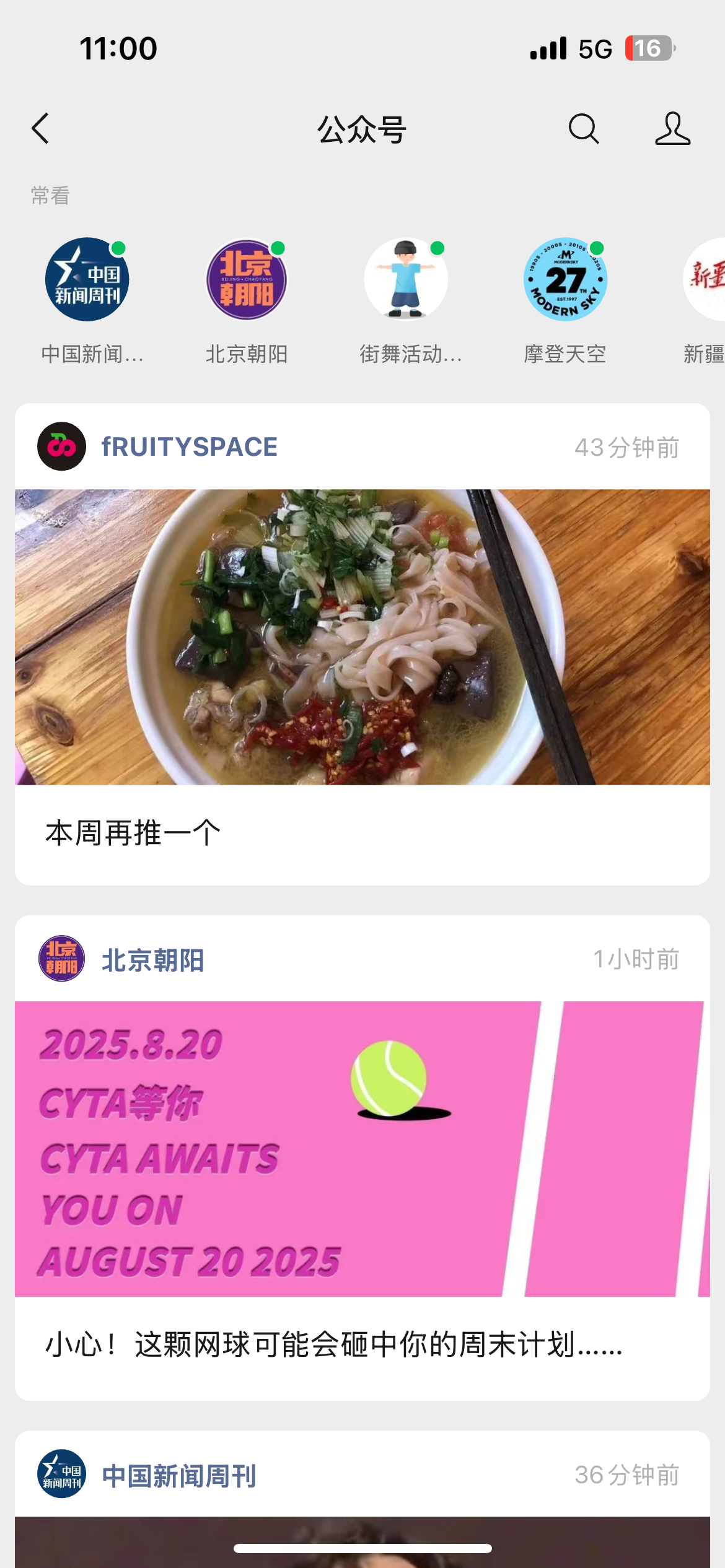This screenshot has width=725, height=1568.
Task: Open 北京朝阳 avatar in the 常看 row
Action: pos(247,279)
